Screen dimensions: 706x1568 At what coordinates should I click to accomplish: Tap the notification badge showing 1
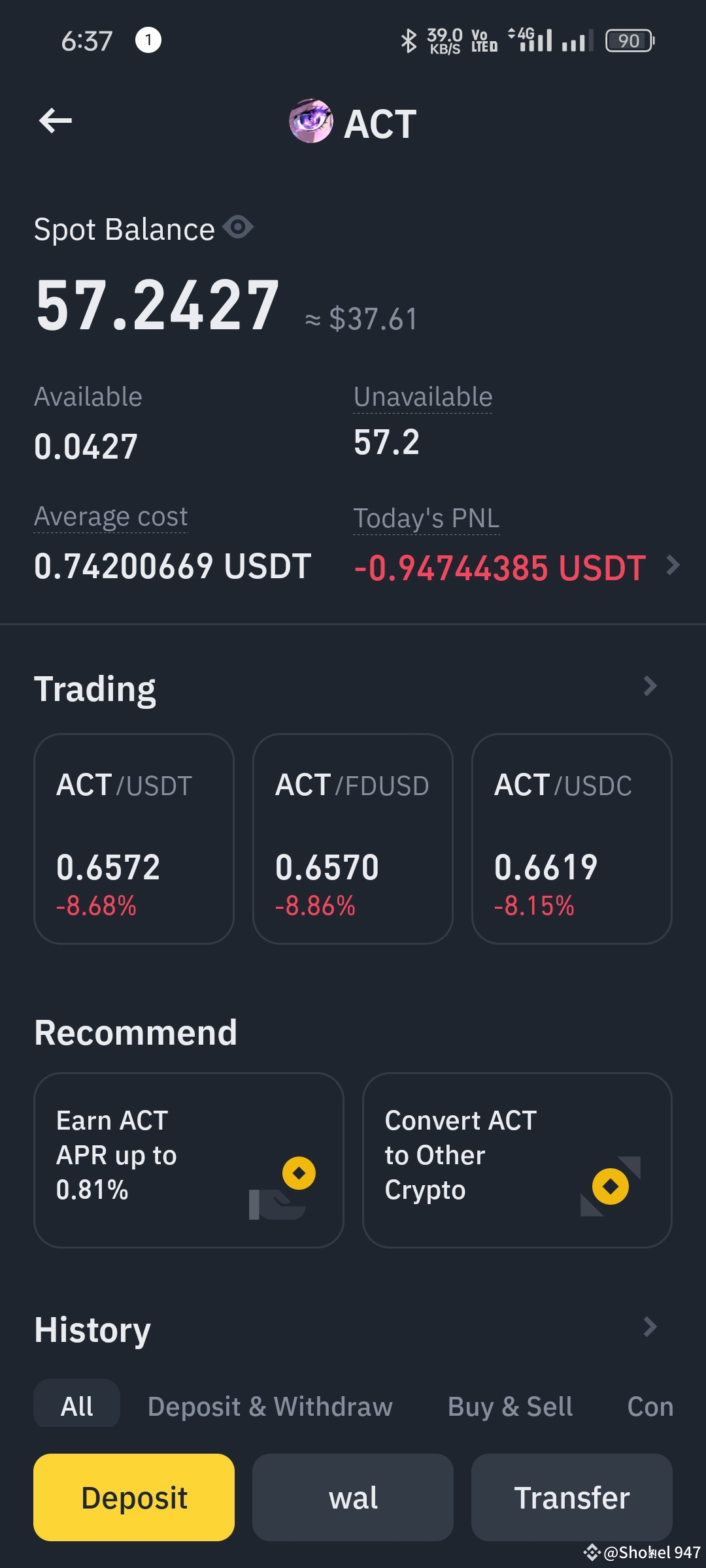coord(147,40)
